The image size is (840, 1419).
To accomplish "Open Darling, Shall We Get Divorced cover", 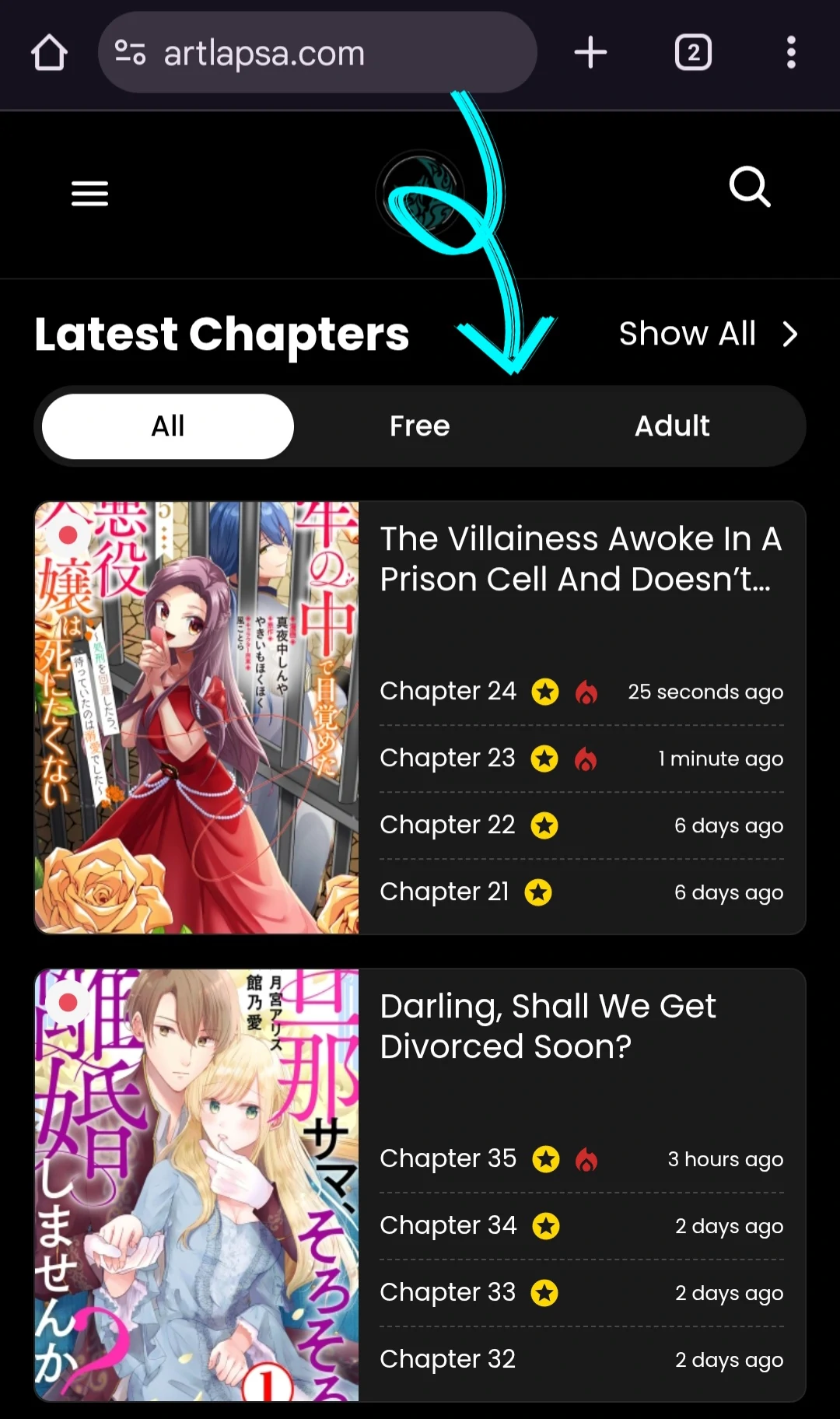I will (197, 1184).
